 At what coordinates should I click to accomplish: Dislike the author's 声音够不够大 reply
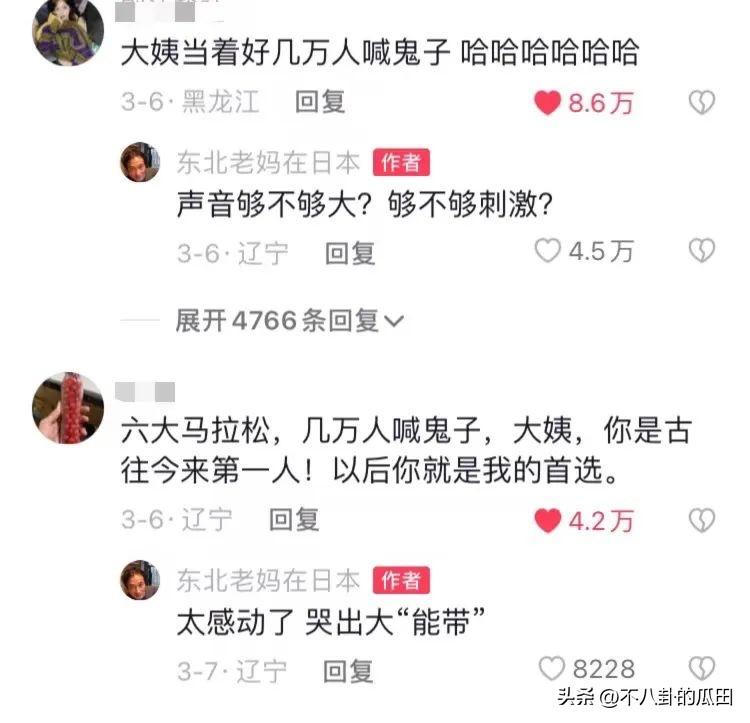tap(702, 252)
